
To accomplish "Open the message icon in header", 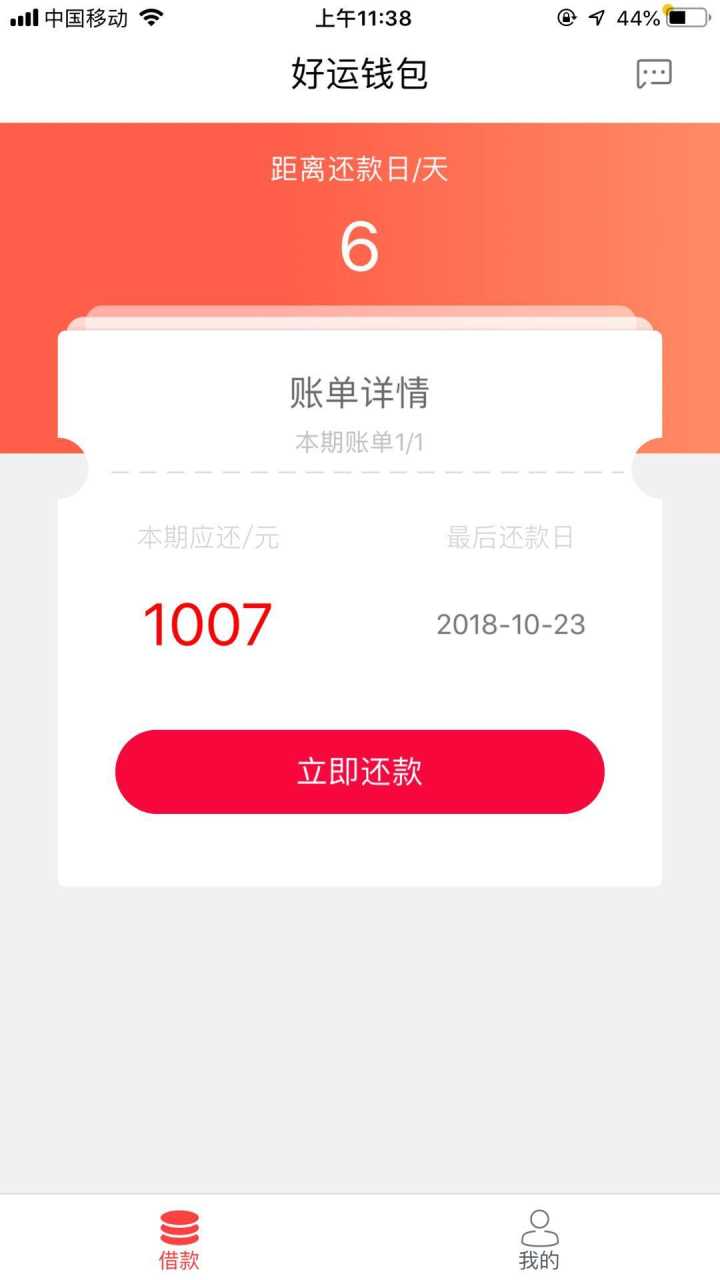I will 654,74.
